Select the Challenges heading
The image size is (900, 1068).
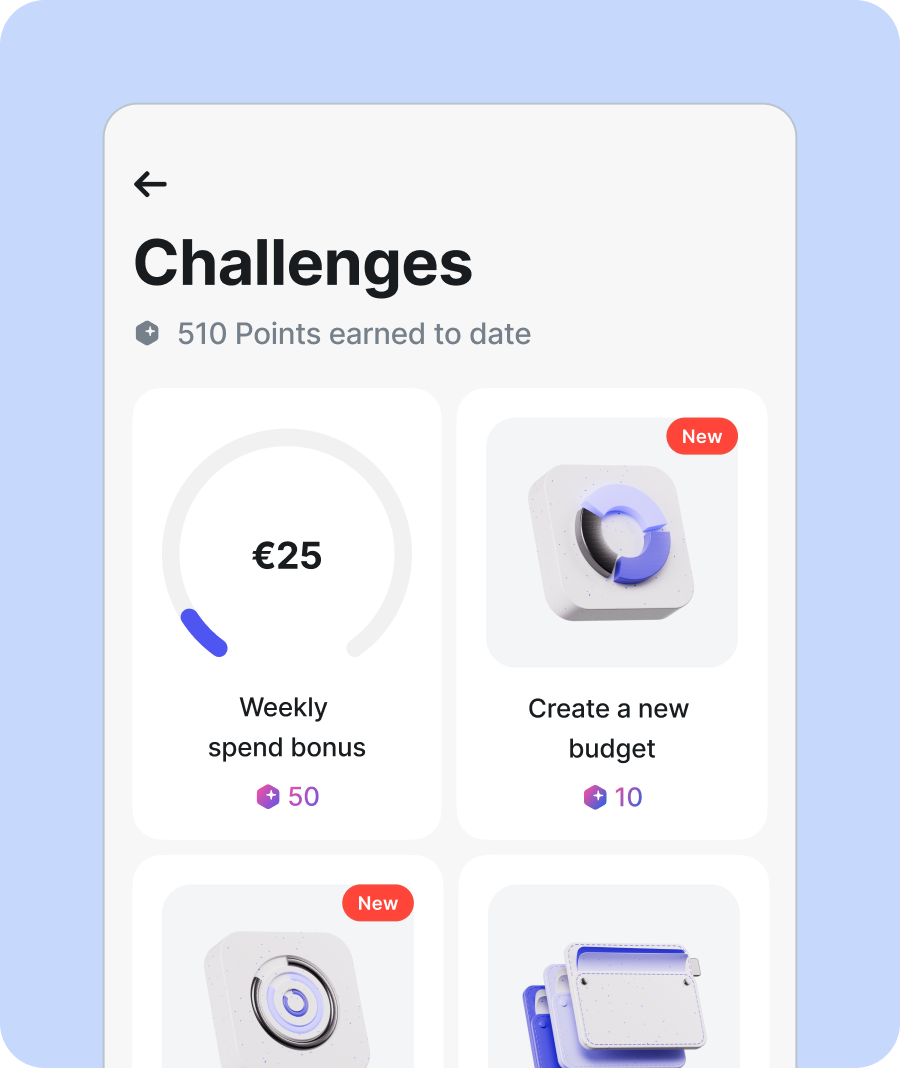[x=303, y=263]
